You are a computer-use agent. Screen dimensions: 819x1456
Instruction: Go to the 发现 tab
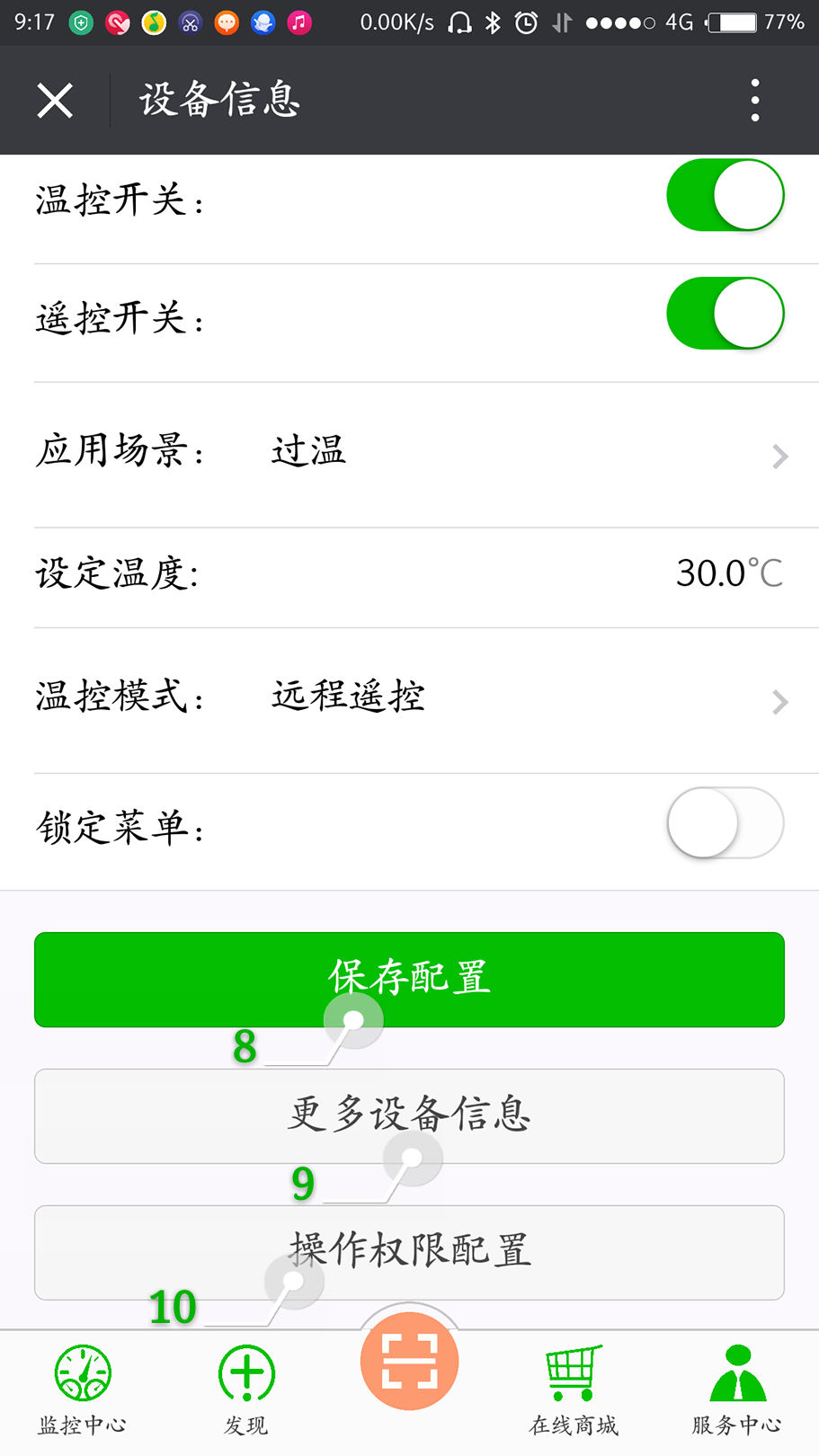pyautogui.click(x=246, y=1389)
